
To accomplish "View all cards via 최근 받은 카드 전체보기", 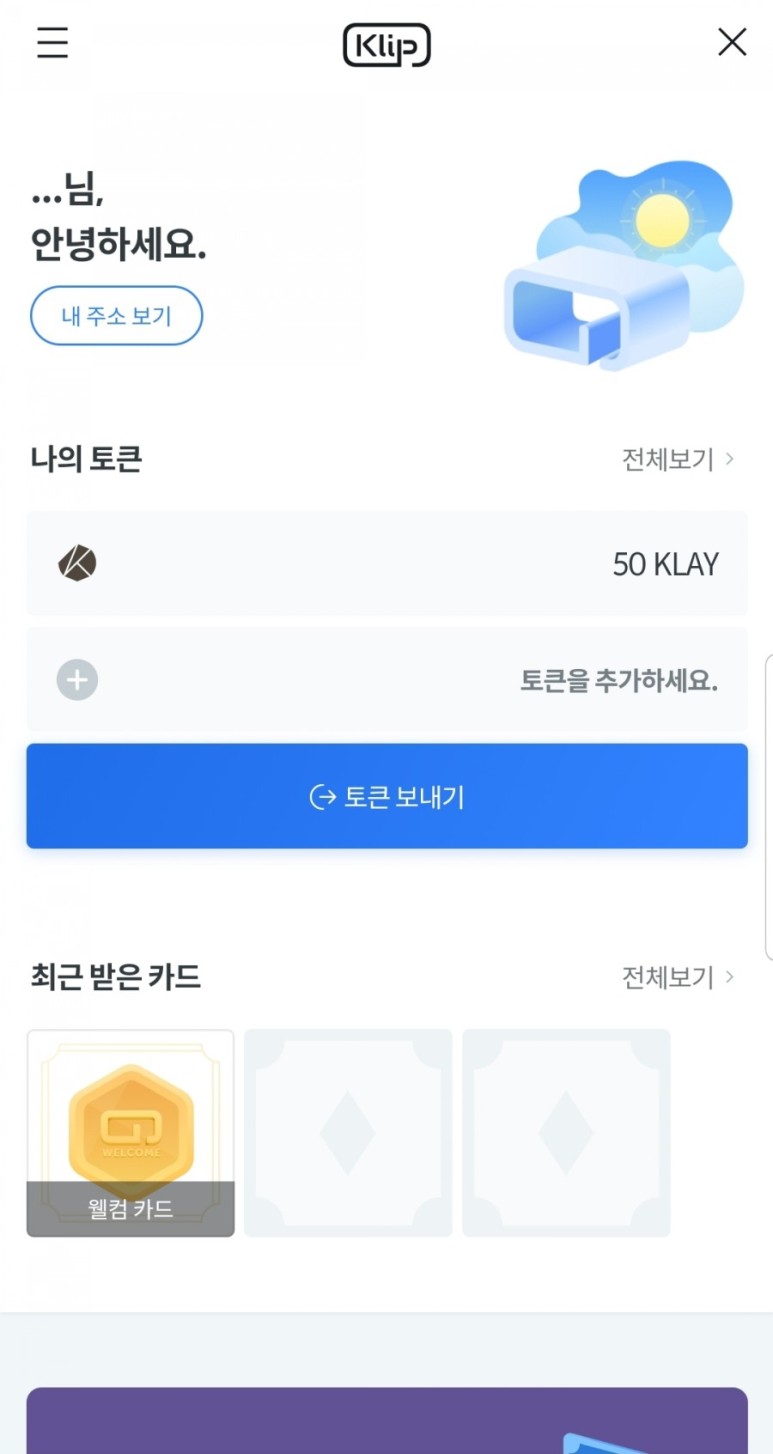I will [678, 976].
